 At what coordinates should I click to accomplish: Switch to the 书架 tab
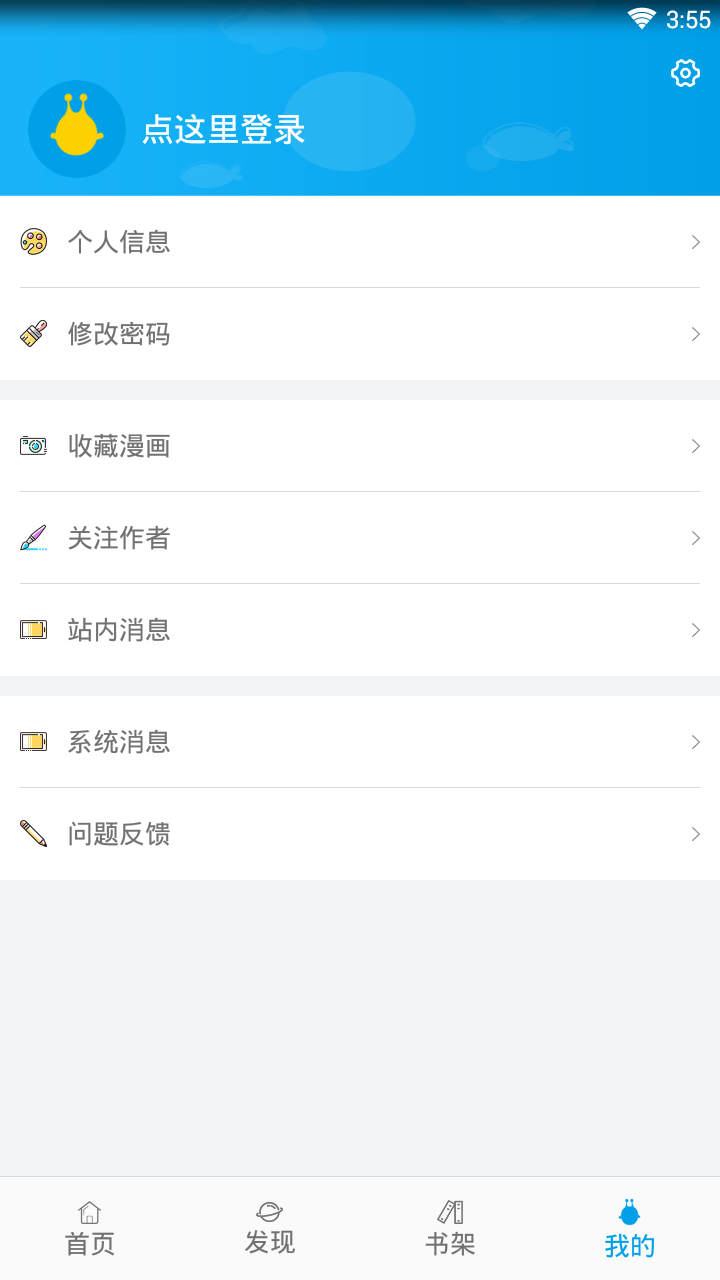click(450, 1229)
